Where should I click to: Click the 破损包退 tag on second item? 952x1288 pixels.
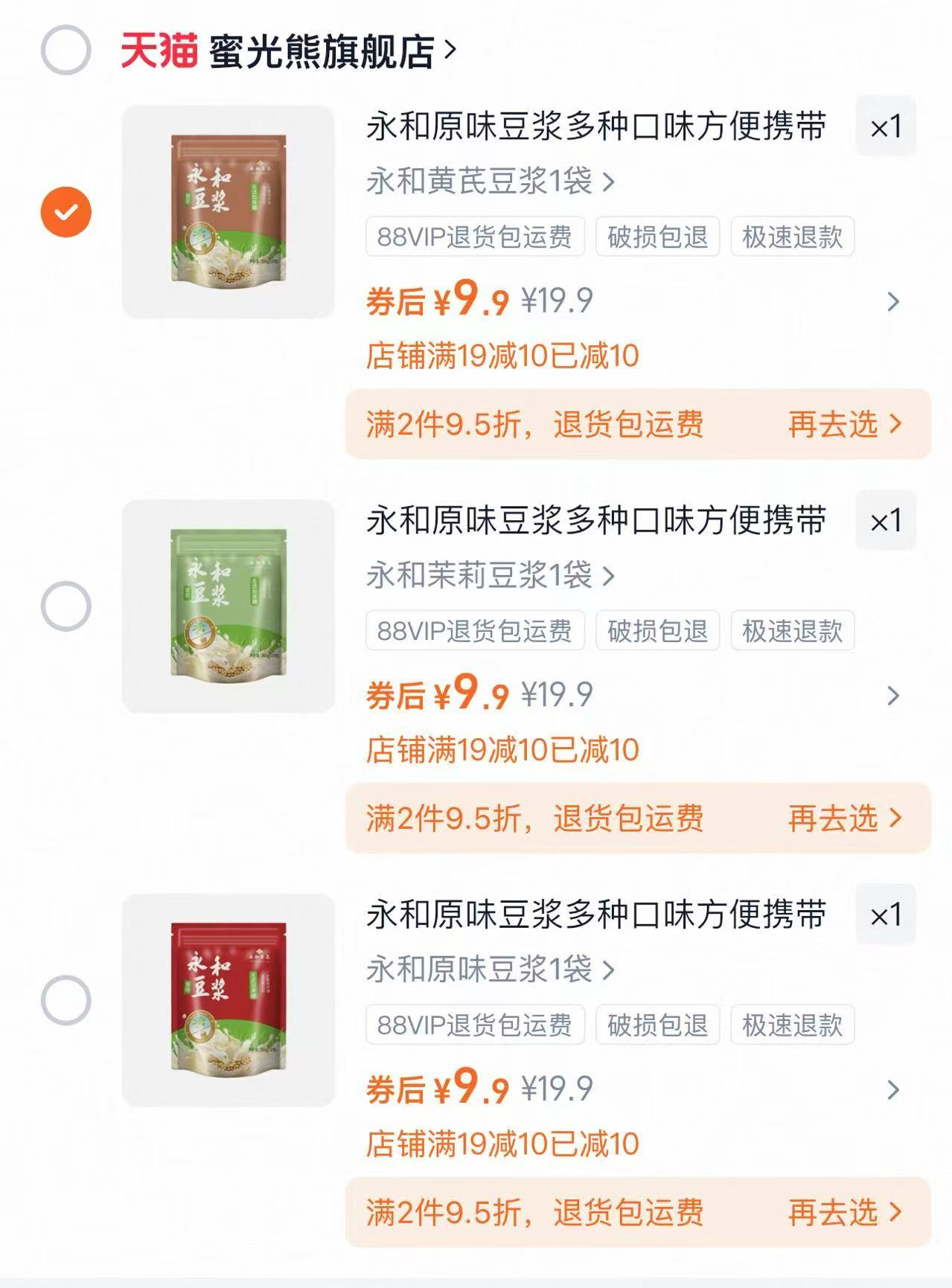click(x=657, y=631)
